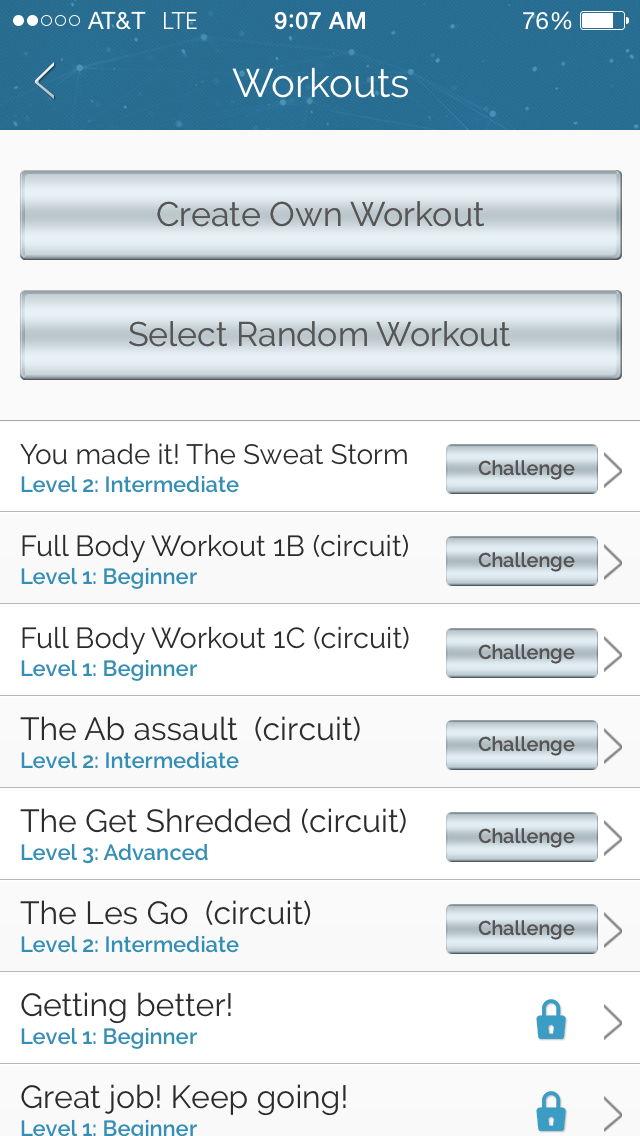The width and height of the screenshot is (640, 1136).
Task: Open The Get Shredded circuit
Action: click(320, 834)
